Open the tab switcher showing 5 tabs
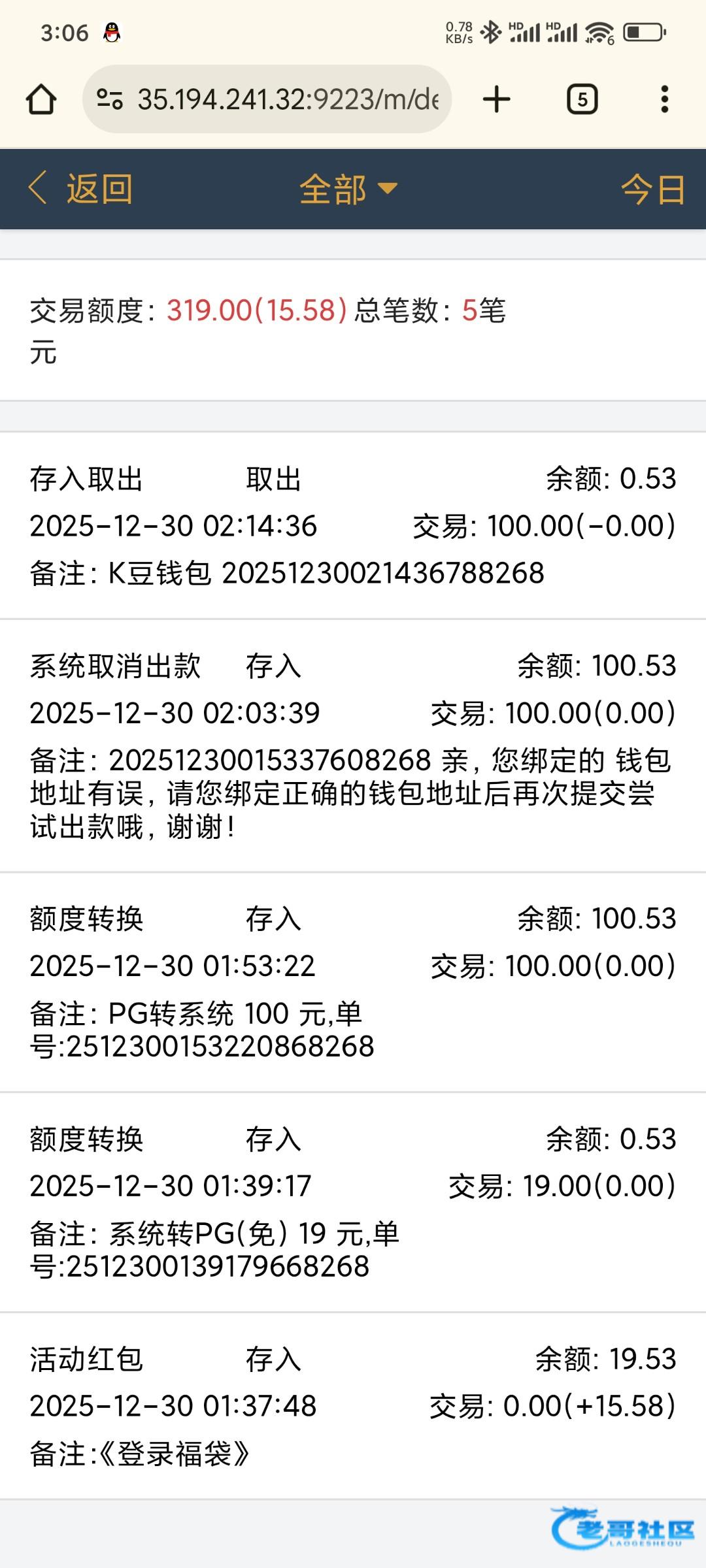 582,99
